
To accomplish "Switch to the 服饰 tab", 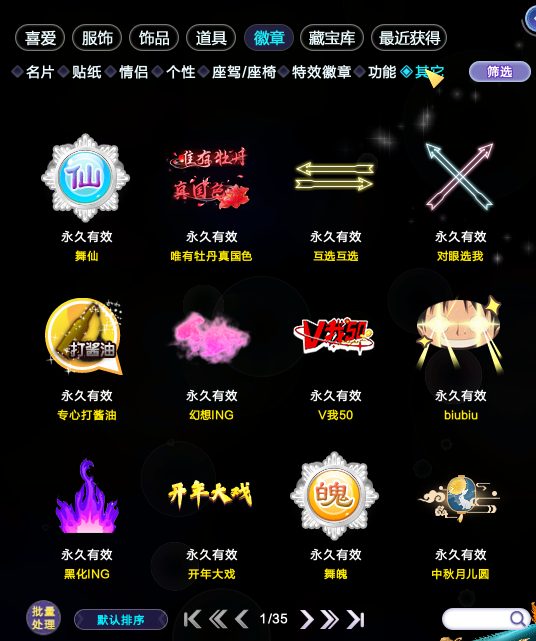I will 97,38.
